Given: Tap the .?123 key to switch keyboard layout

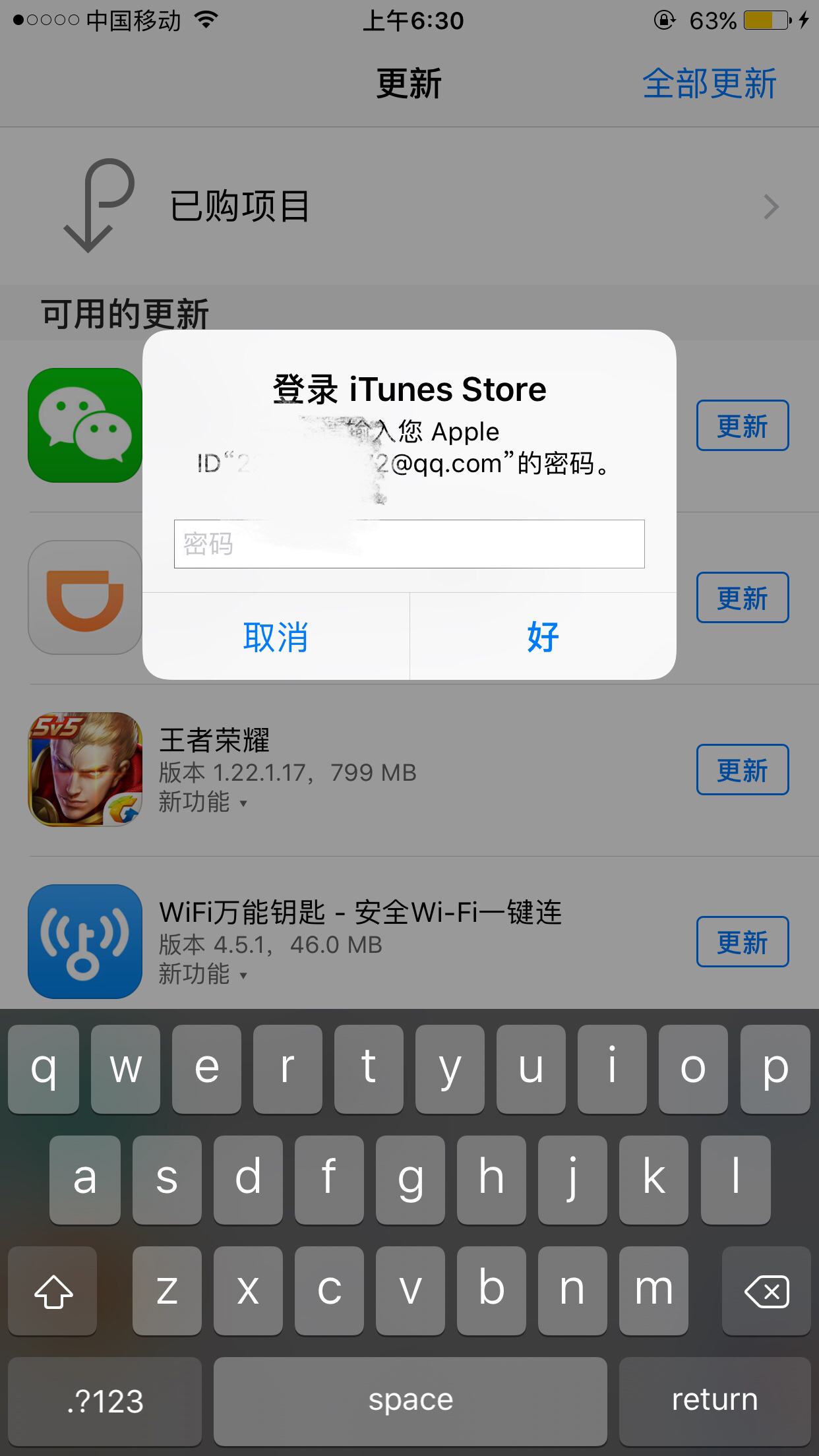Looking at the screenshot, I should click(106, 1399).
